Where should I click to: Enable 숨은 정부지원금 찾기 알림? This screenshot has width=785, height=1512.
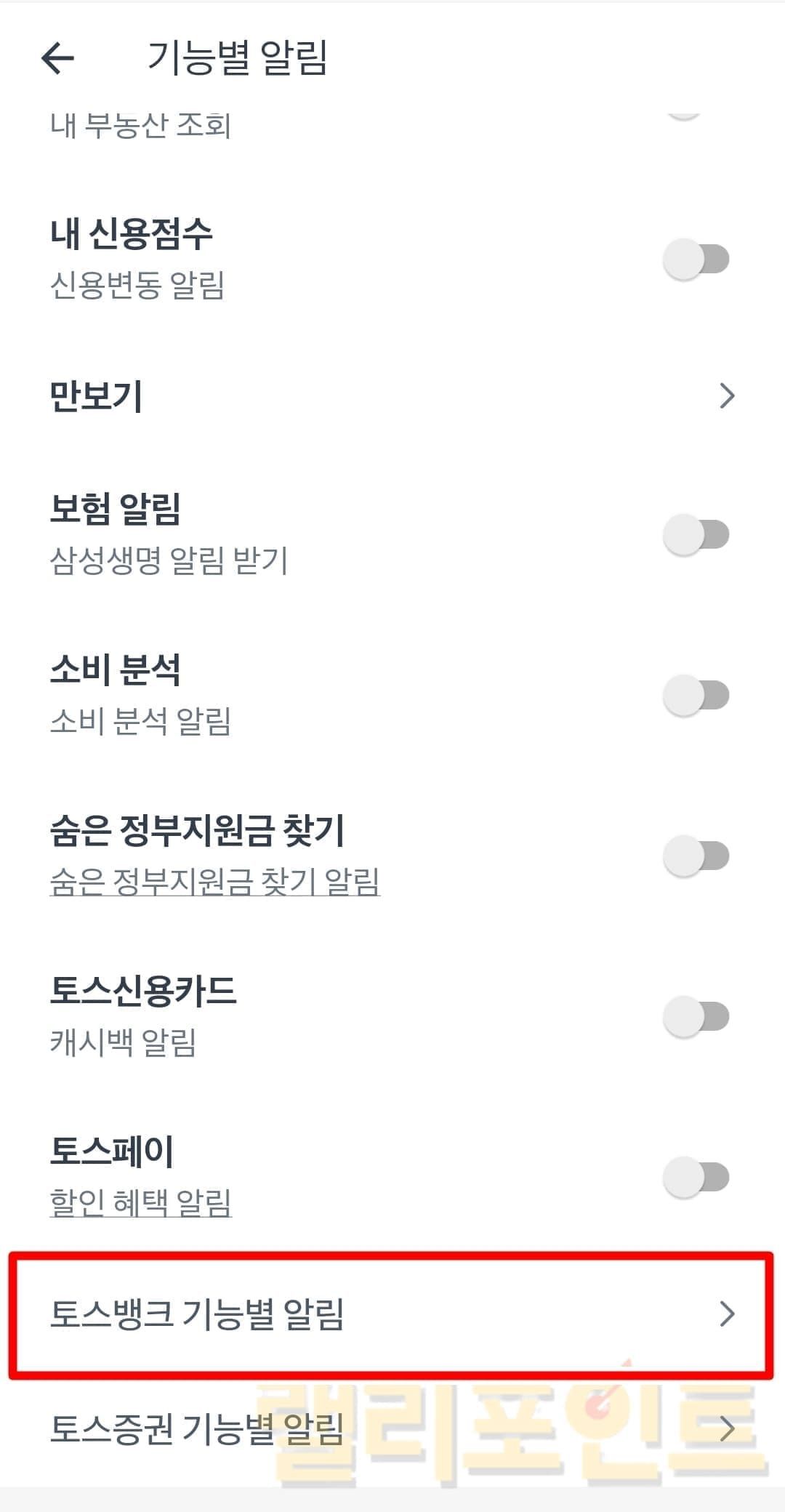tap(696, 856)
